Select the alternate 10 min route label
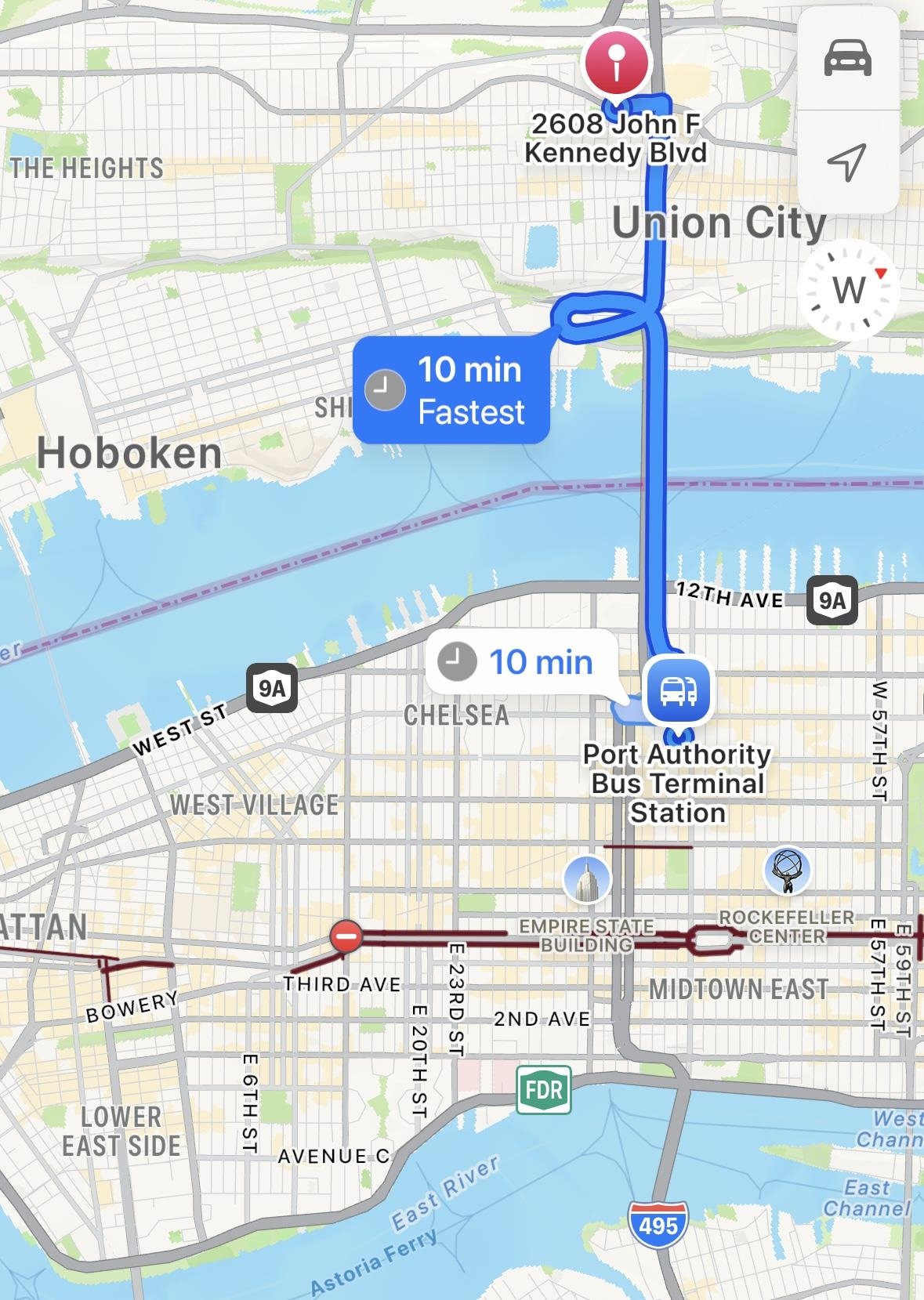The width and height of the screenshot is (924, 1300). (x=519, y=662)
